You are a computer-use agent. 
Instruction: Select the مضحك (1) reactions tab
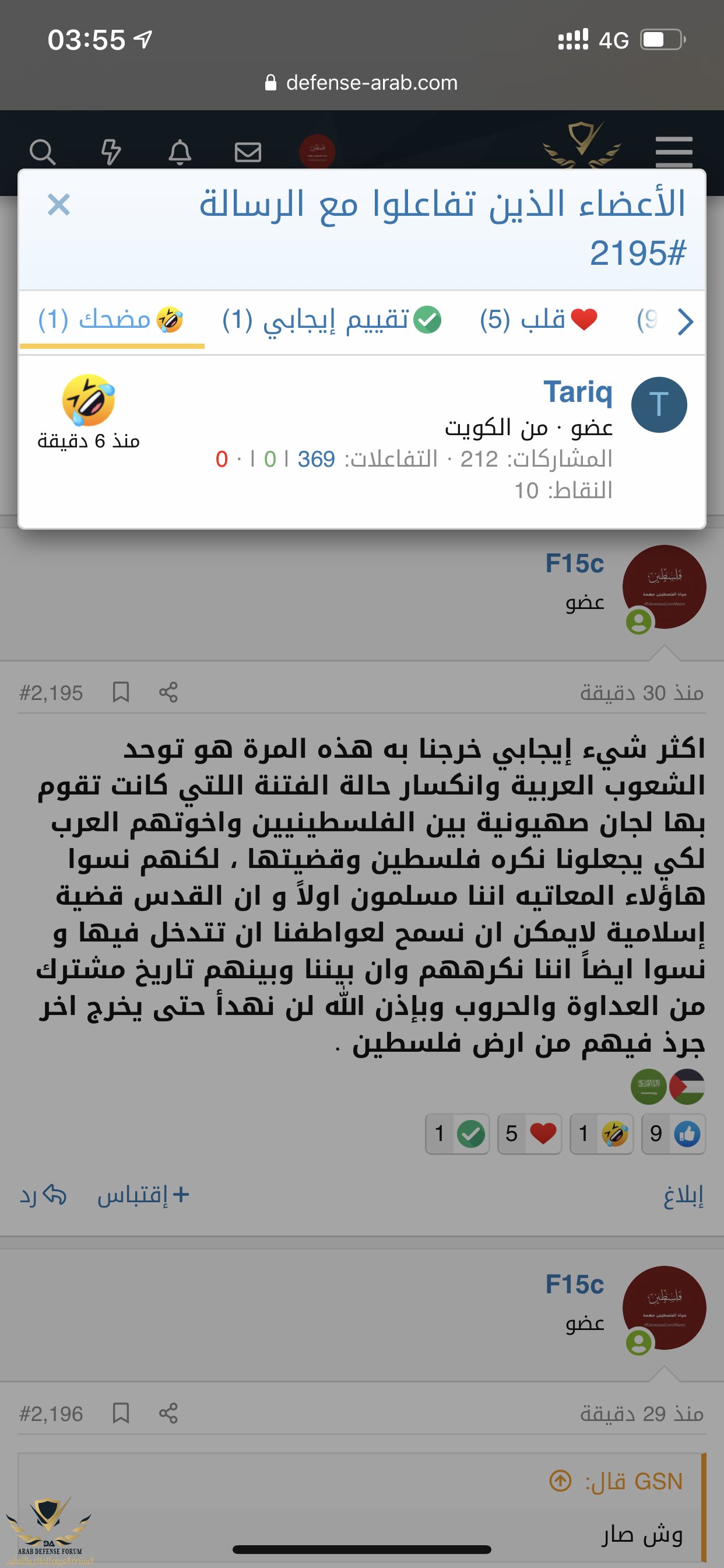point(111,320)
